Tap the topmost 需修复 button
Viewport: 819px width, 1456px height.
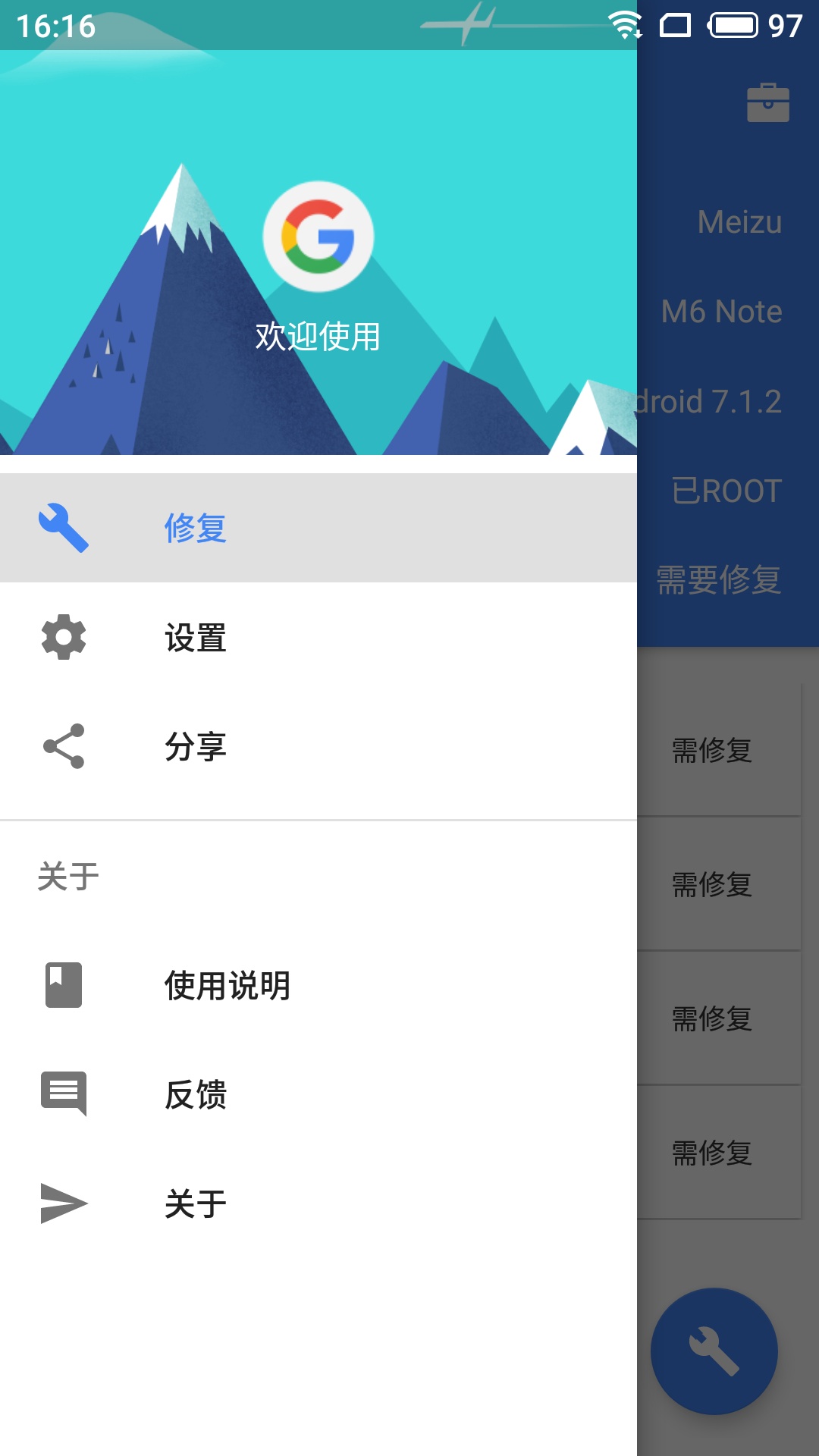pyautogui.click(x=711, y=749)
